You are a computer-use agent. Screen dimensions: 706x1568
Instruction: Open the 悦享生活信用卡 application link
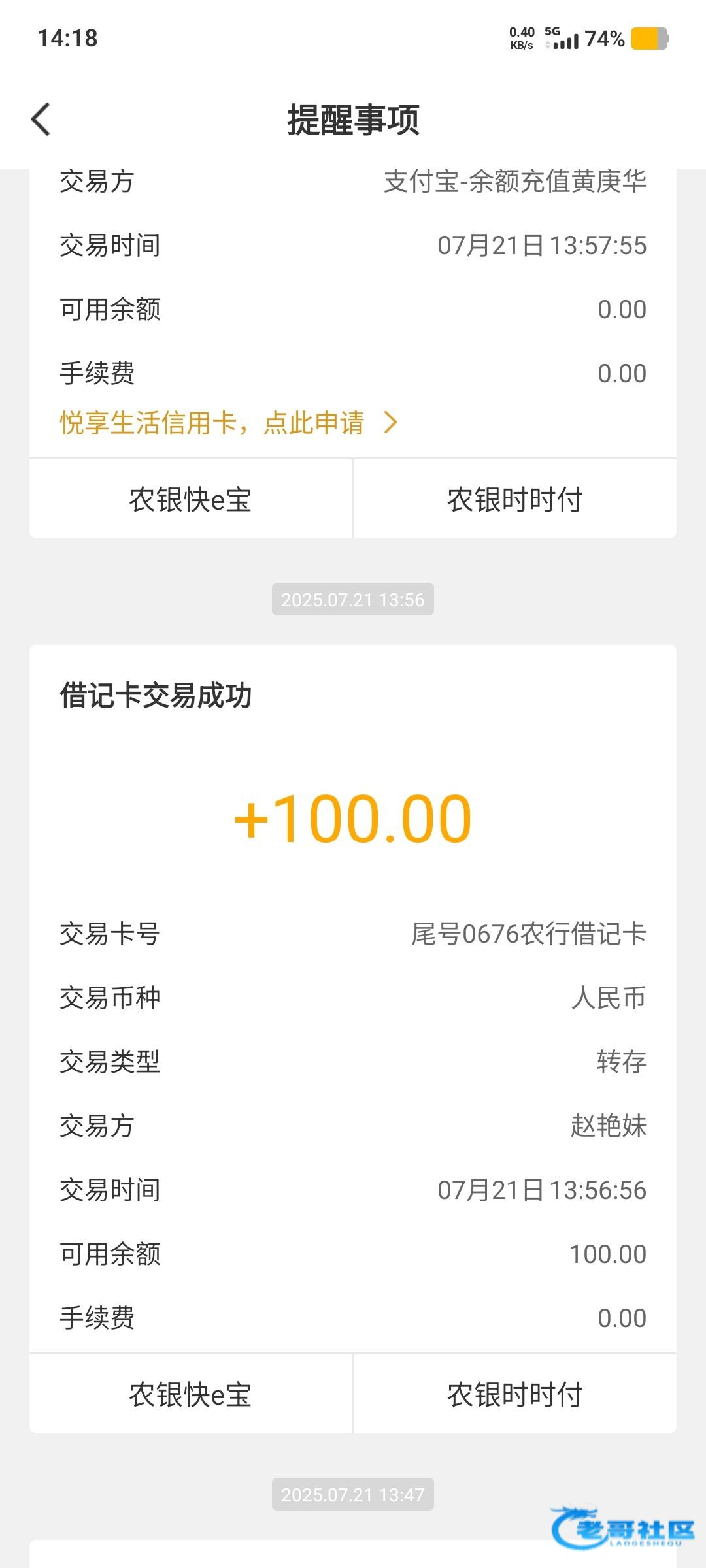click(229, 423)
